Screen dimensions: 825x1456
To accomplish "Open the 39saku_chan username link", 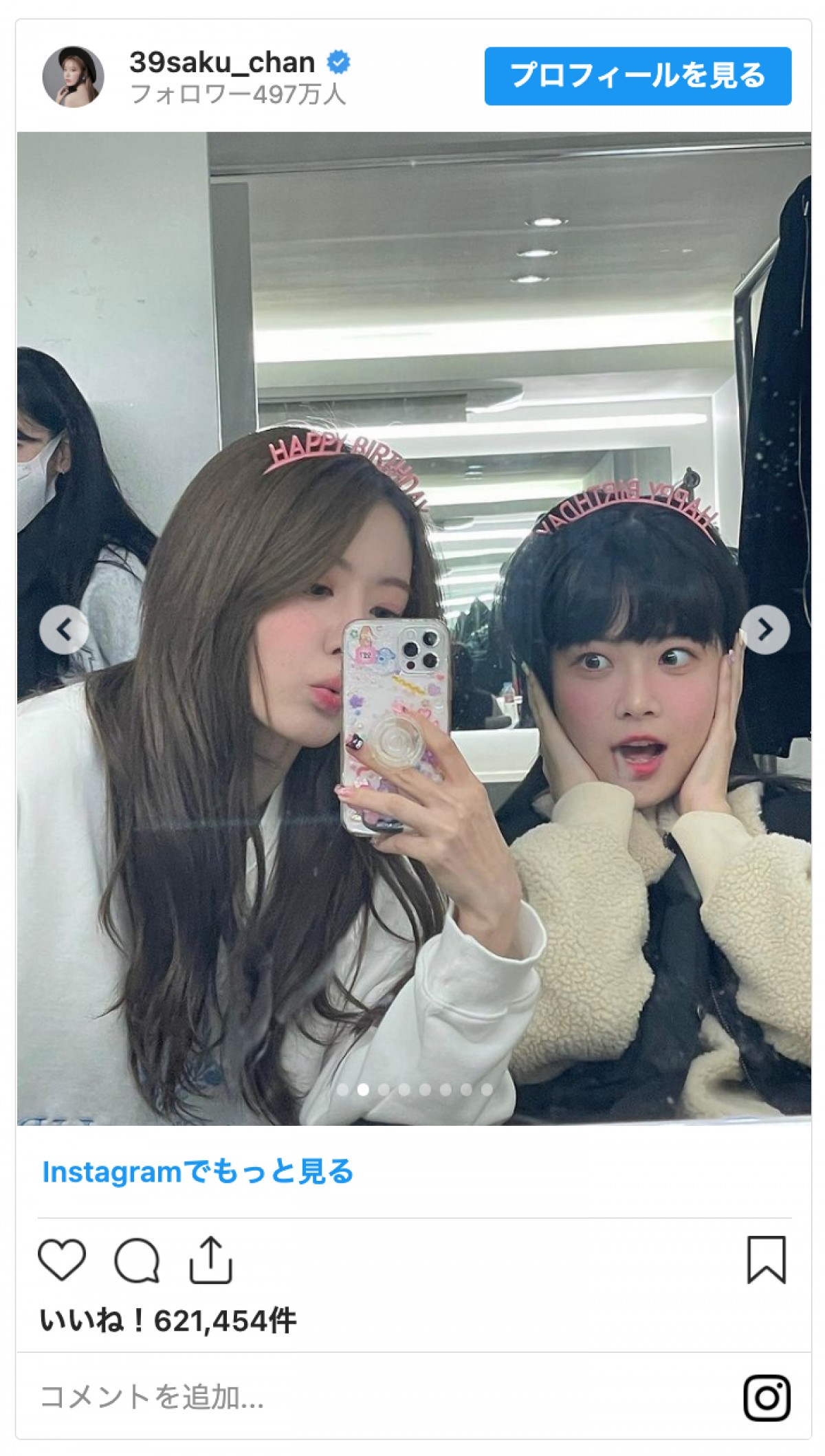I will click(222, 63).
